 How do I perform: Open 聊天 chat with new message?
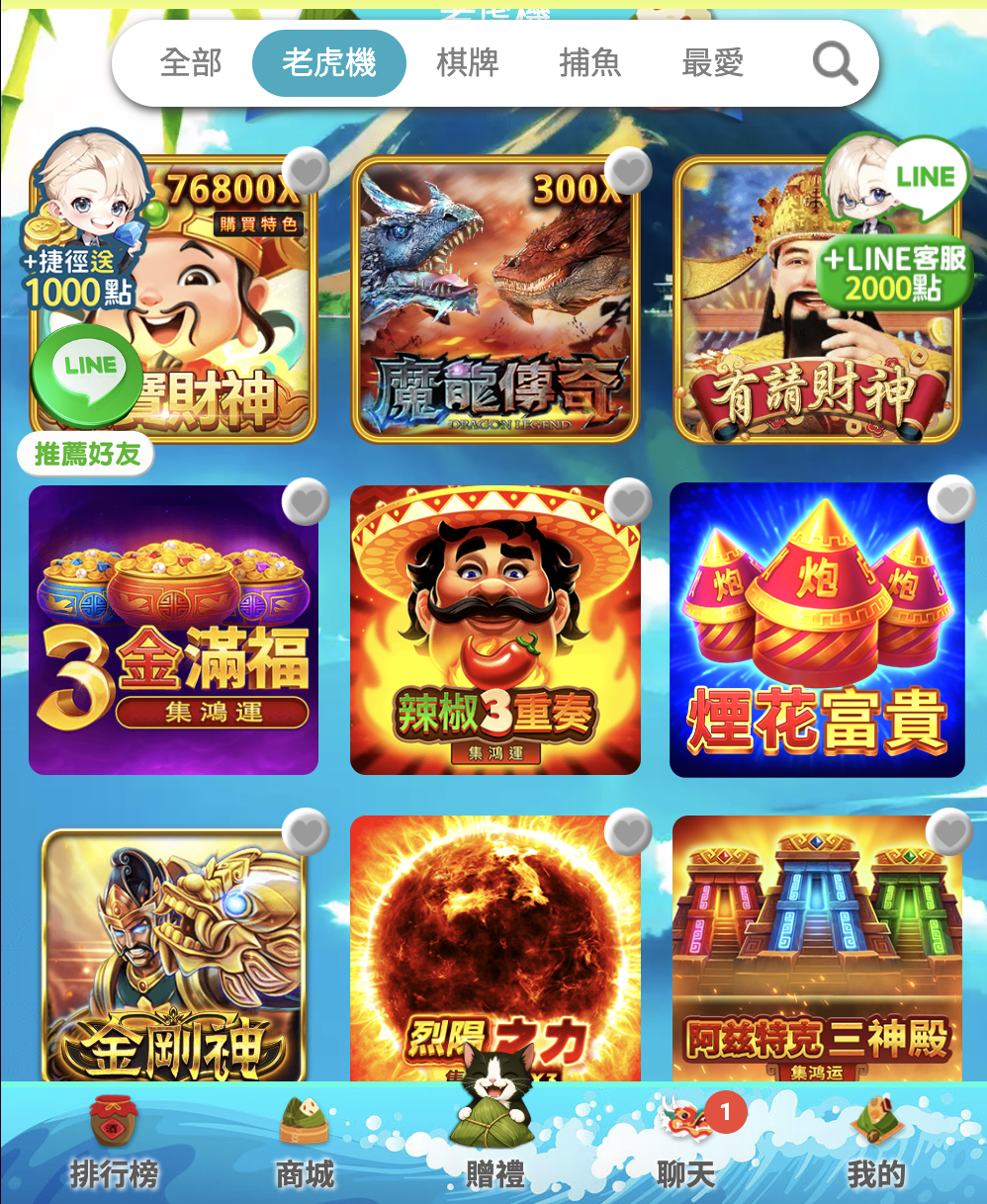pos(686,1147)
